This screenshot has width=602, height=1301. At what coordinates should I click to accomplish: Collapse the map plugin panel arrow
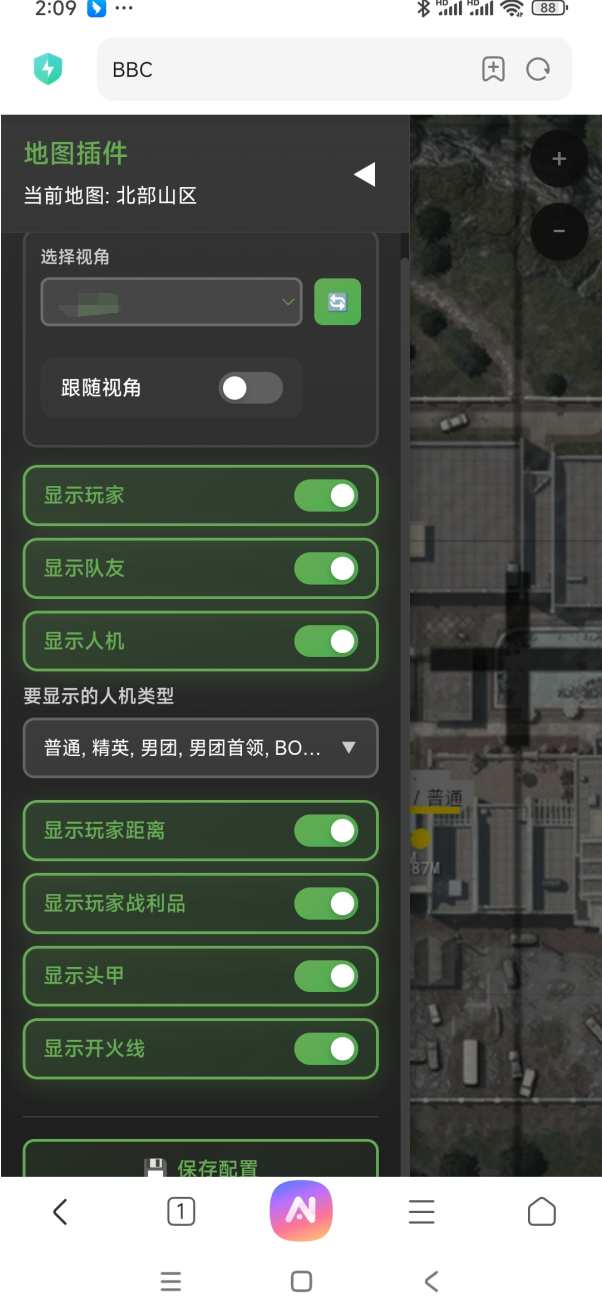click(365, 174)
